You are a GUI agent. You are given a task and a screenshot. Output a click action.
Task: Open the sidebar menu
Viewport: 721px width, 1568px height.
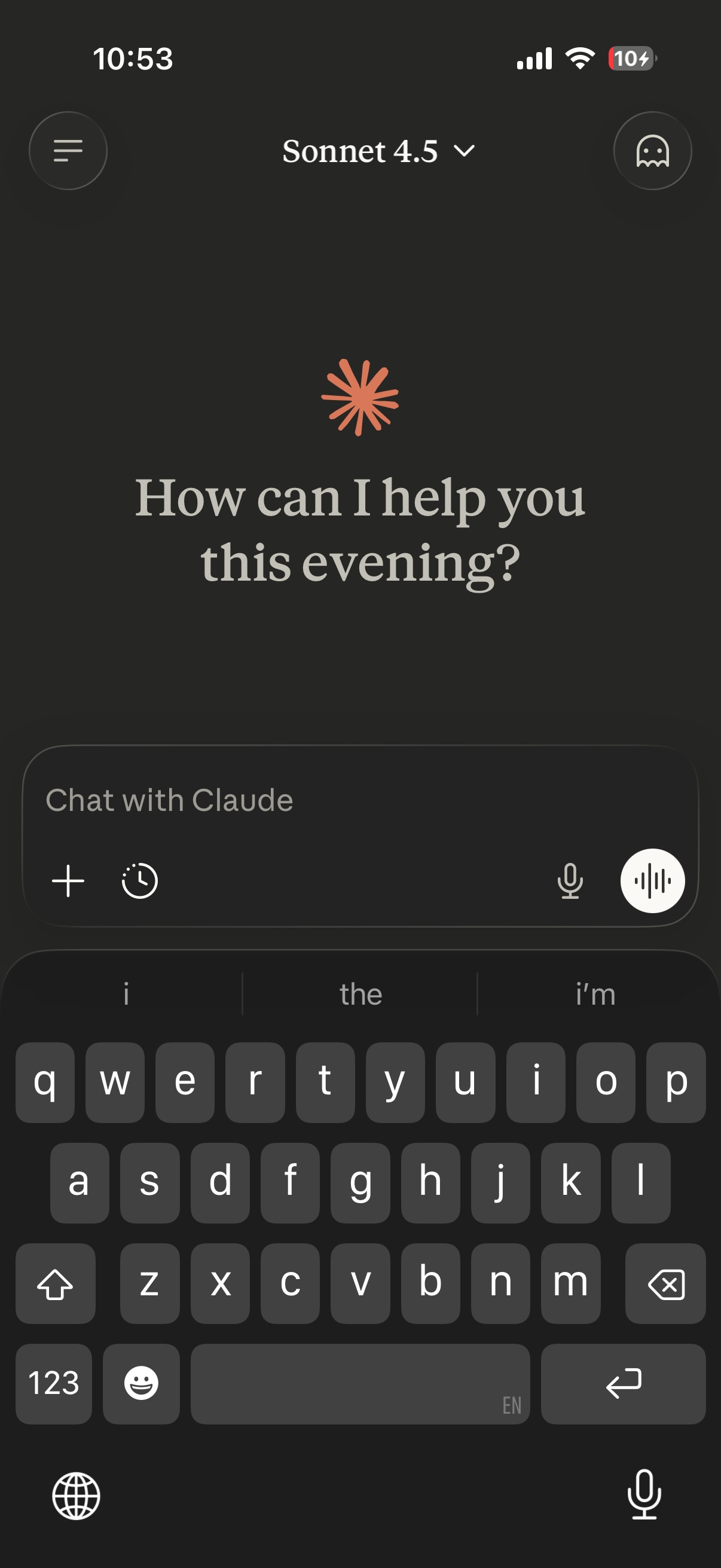(x=68, y=150)
